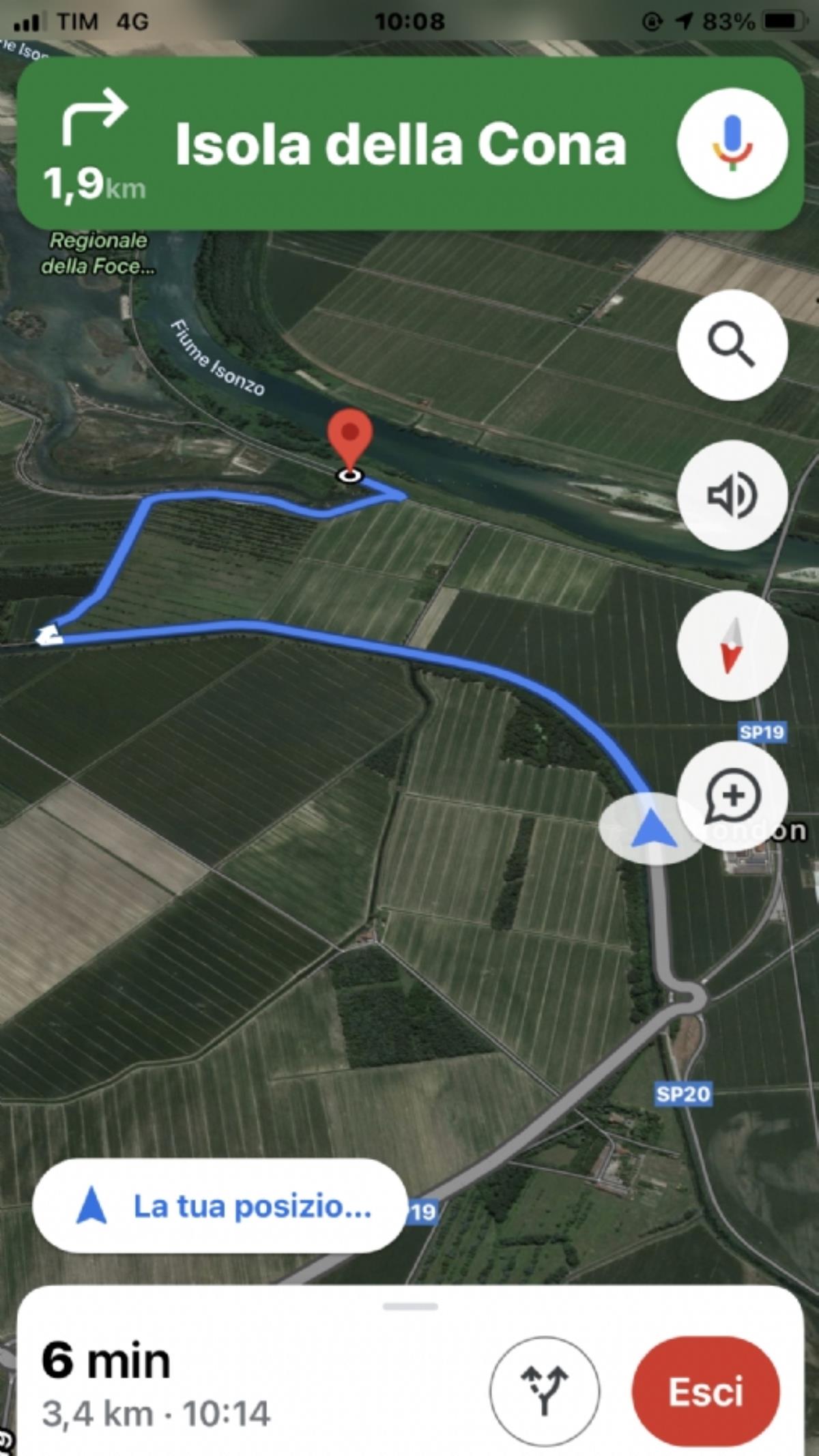The width and height of the screenshot is (819, 1456).
Task: Report an incident with the plus bubble
Action: 733,796
